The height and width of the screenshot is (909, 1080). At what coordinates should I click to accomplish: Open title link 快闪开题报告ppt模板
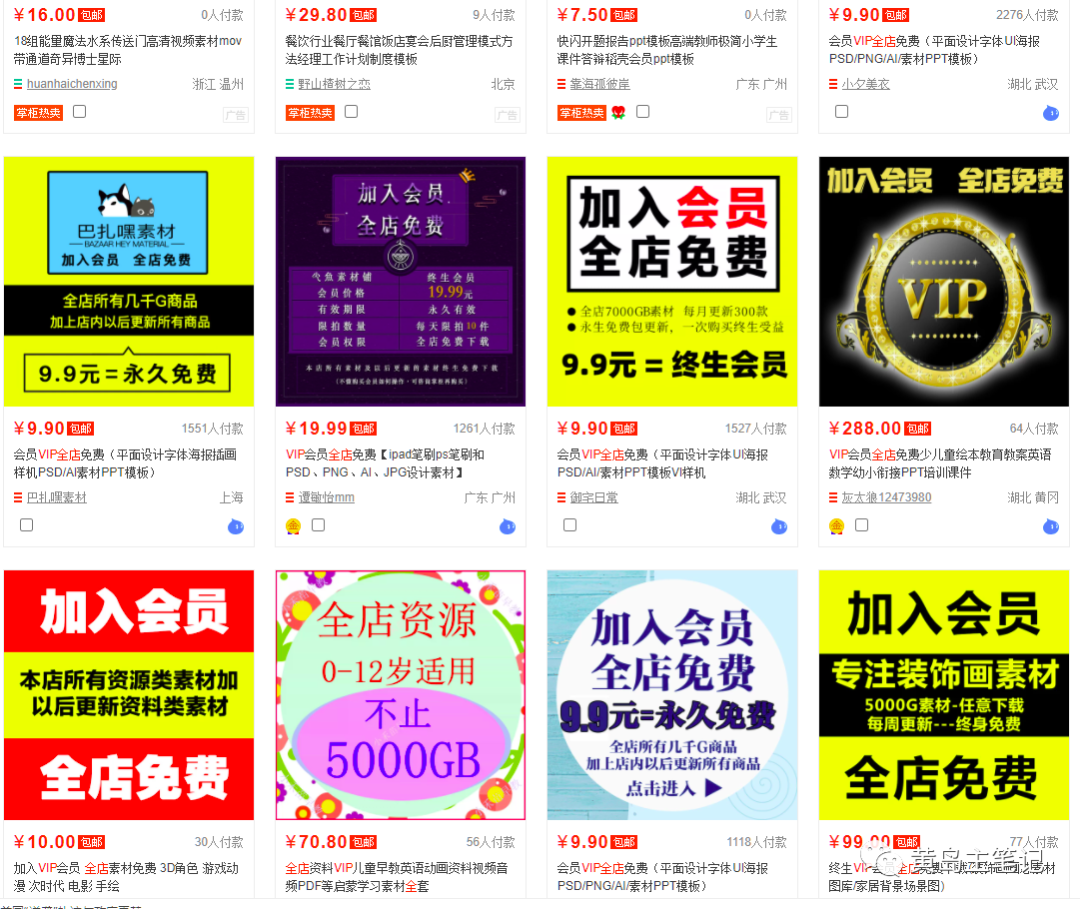click(666, 50)
